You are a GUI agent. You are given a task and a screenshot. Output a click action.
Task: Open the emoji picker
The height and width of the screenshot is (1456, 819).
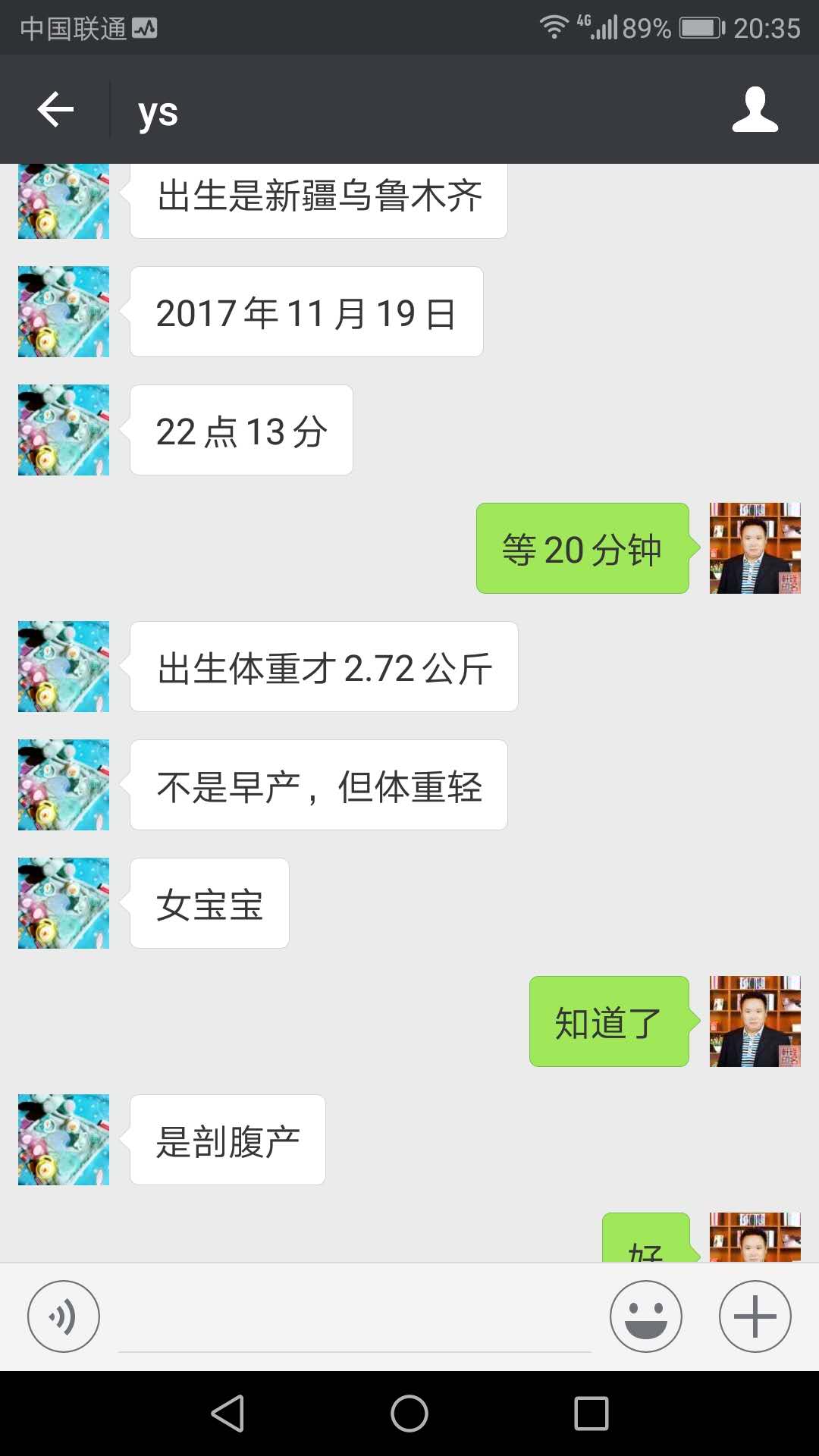(x=646, y=1316)
